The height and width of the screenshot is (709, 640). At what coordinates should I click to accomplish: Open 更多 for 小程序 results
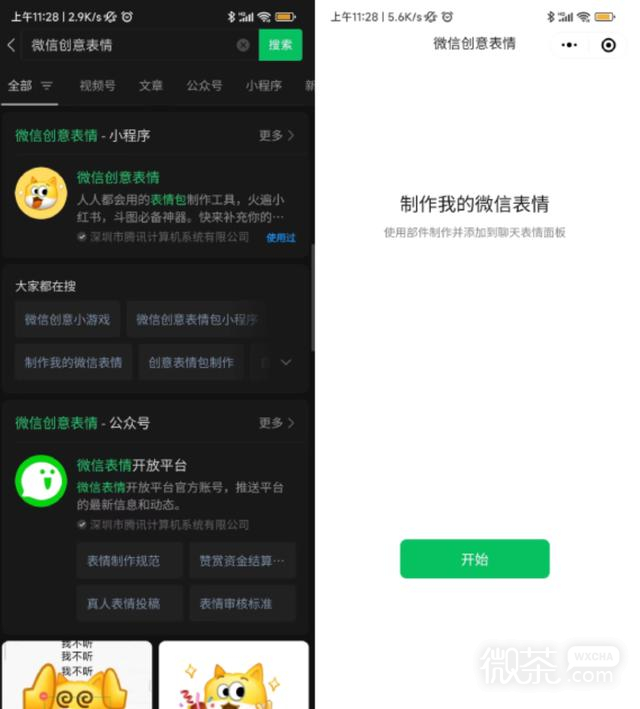(276, 135)
